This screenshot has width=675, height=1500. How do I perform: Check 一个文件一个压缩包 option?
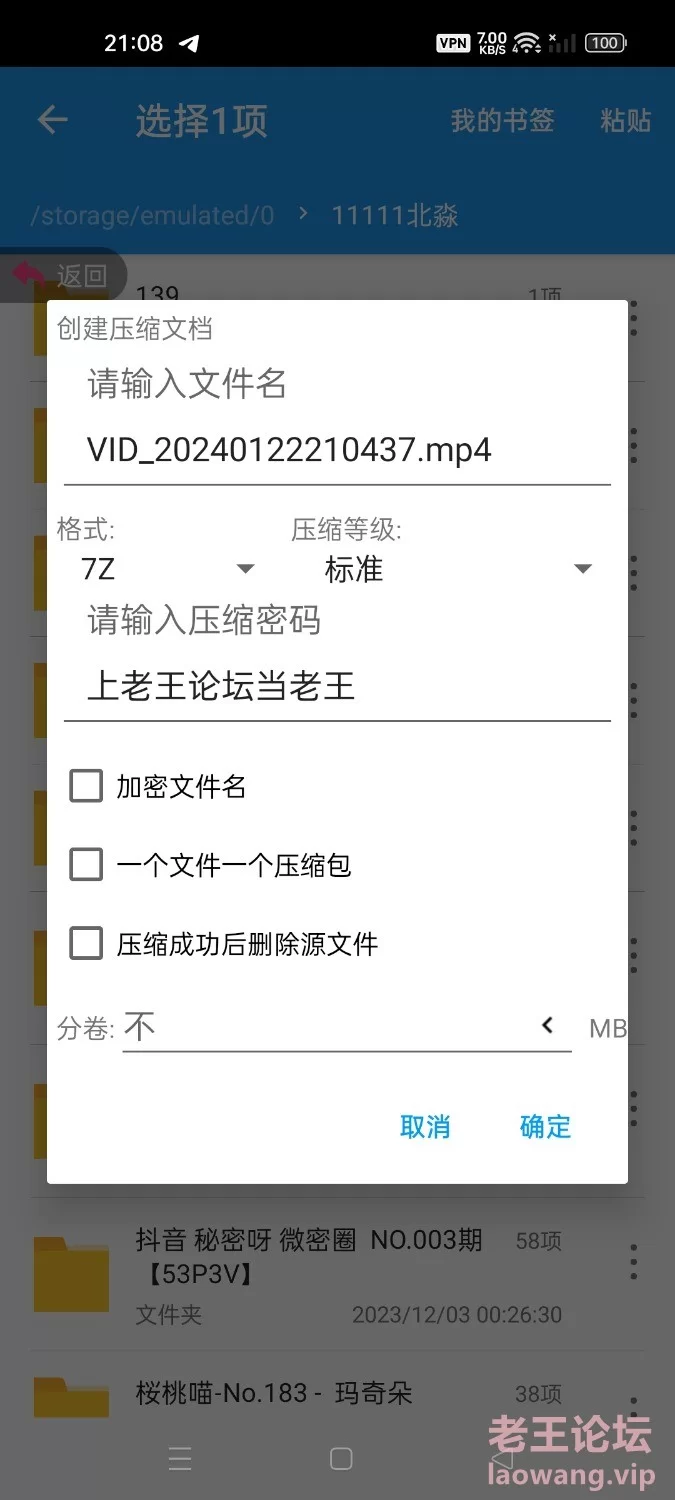pos(87,864)
